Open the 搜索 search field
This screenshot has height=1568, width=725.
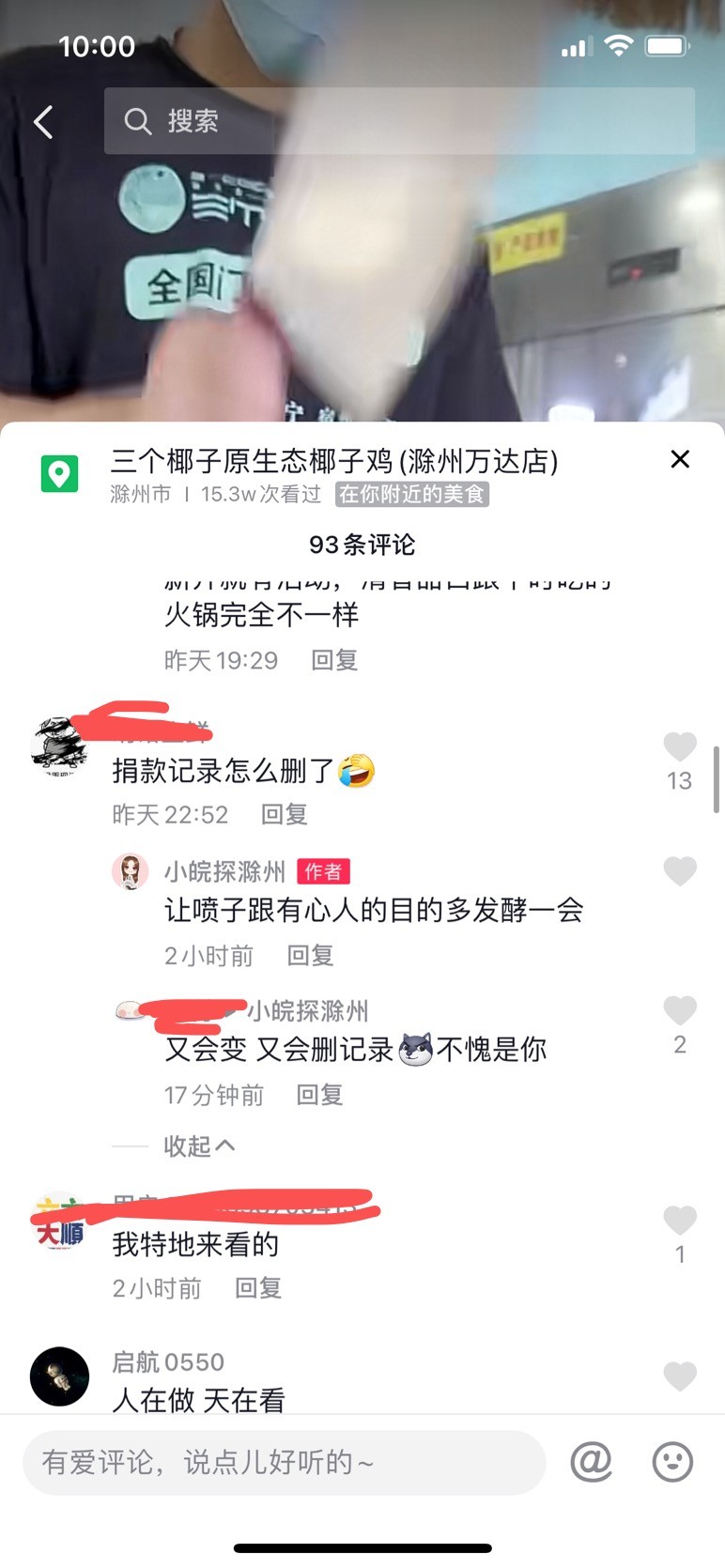(x=399, y=121)
